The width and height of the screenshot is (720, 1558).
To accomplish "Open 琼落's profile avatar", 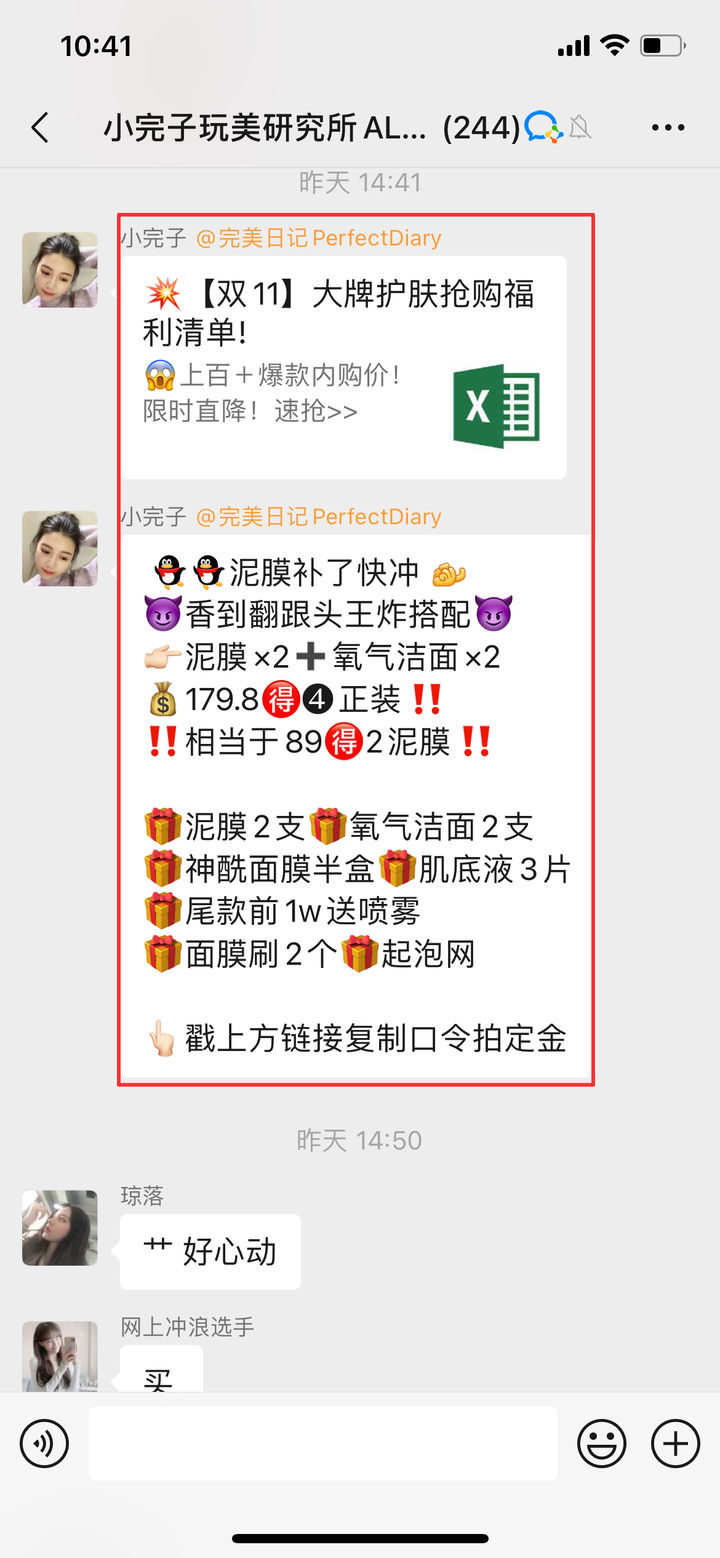I will pos(60,1227).
